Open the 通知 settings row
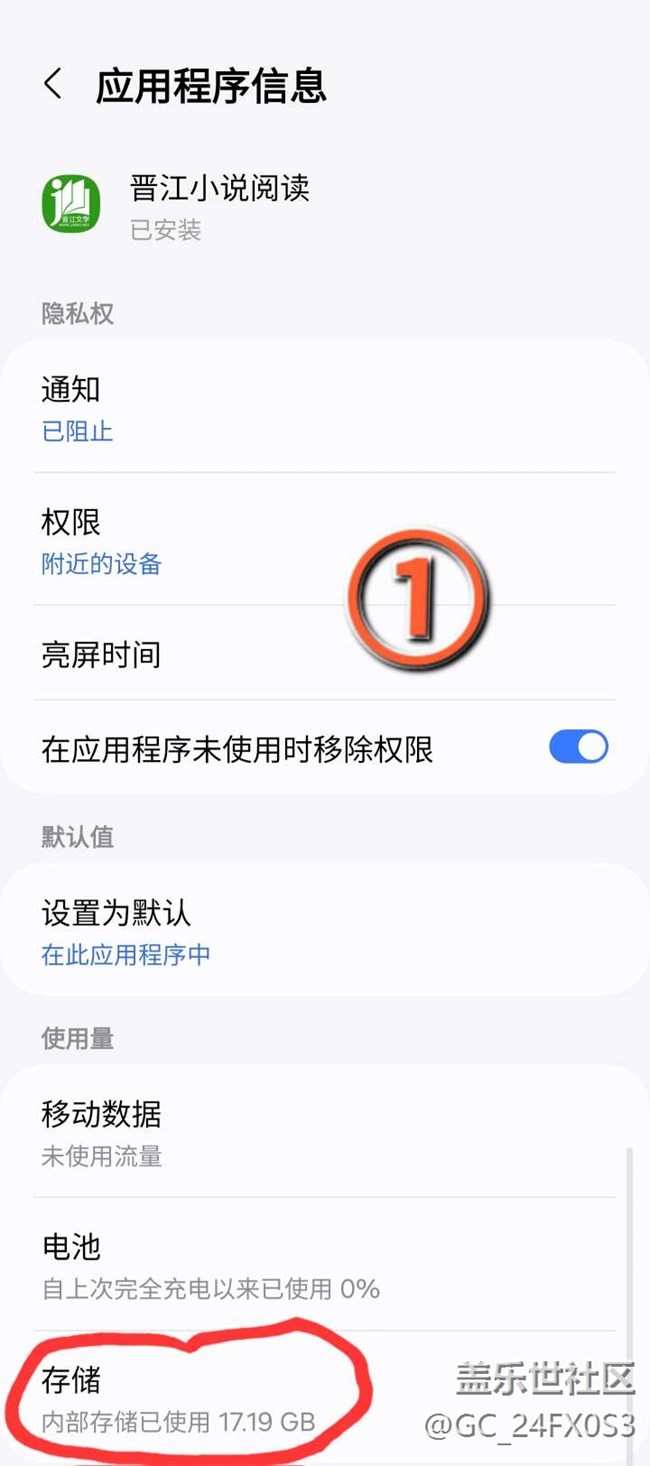This screenshot has width=650, height=1466. pyautogui.click(x=325, y=407)
